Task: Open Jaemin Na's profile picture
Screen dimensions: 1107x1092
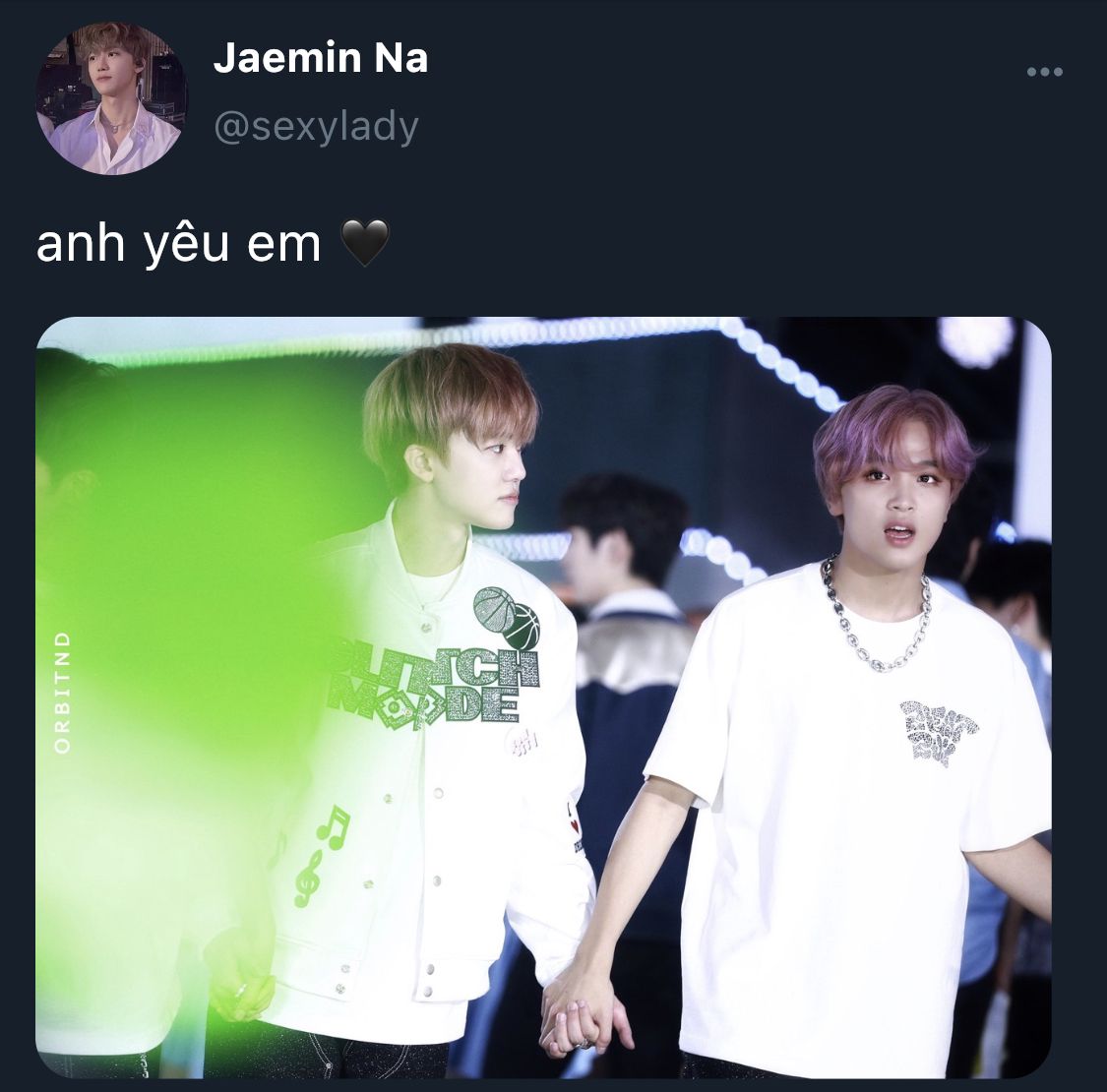Action: coord(112,98)
